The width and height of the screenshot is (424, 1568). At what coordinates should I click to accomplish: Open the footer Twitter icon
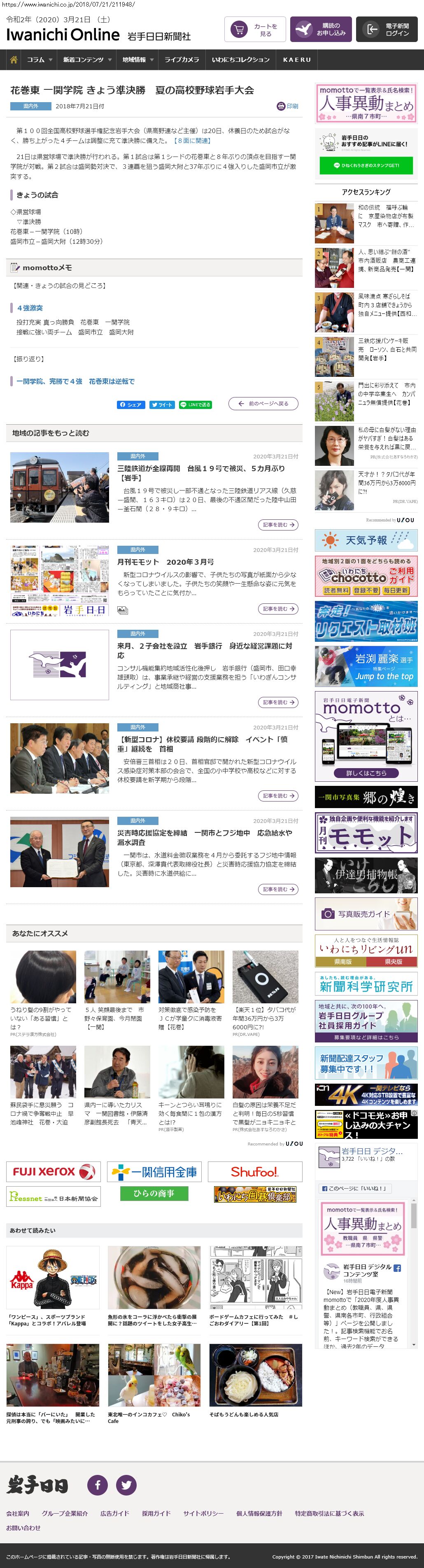(126, 1485)
